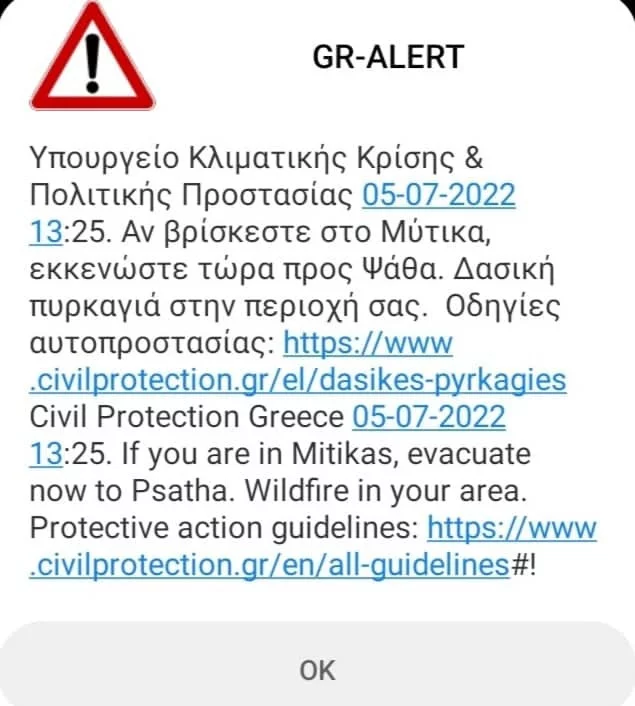Open the all-guidelines civilprotection.gr link
Viewport: 635px width, 706px height.
pos(270,564)
